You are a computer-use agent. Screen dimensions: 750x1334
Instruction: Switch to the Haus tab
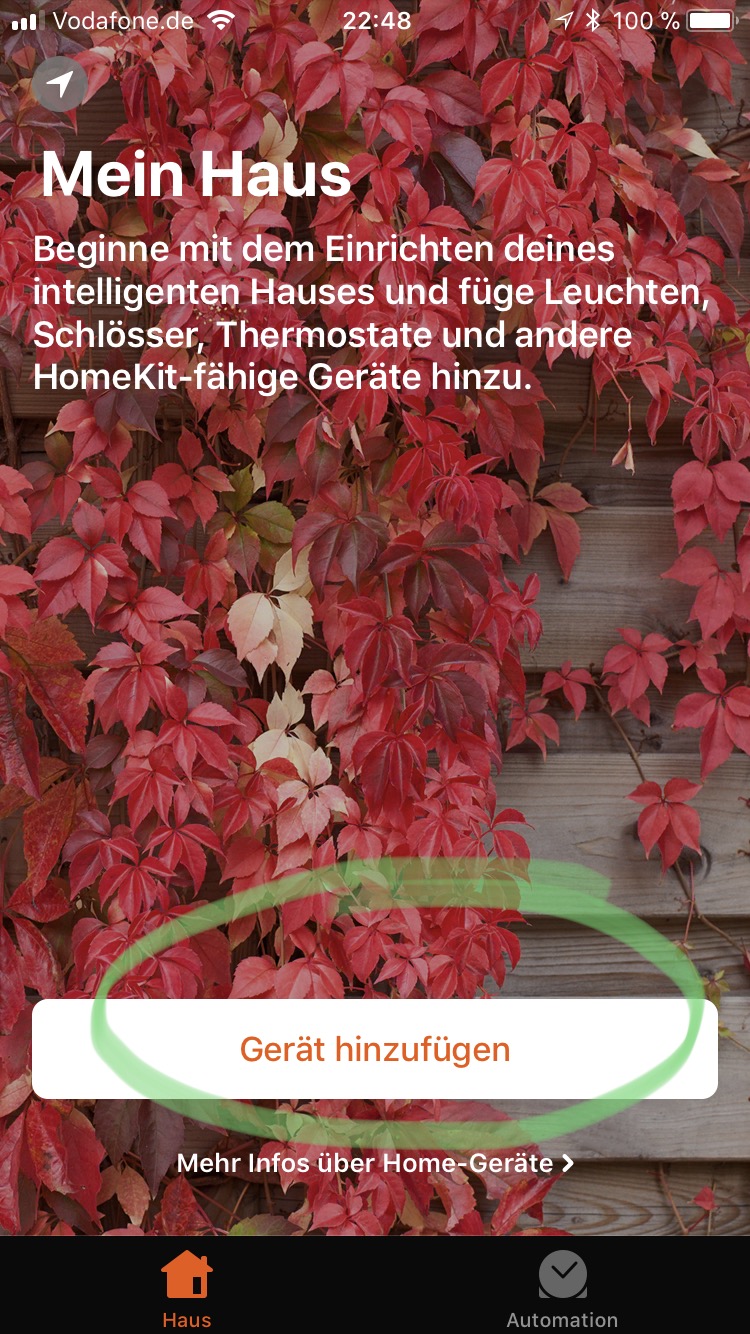pyautogui.click(x=187, y=1288)
